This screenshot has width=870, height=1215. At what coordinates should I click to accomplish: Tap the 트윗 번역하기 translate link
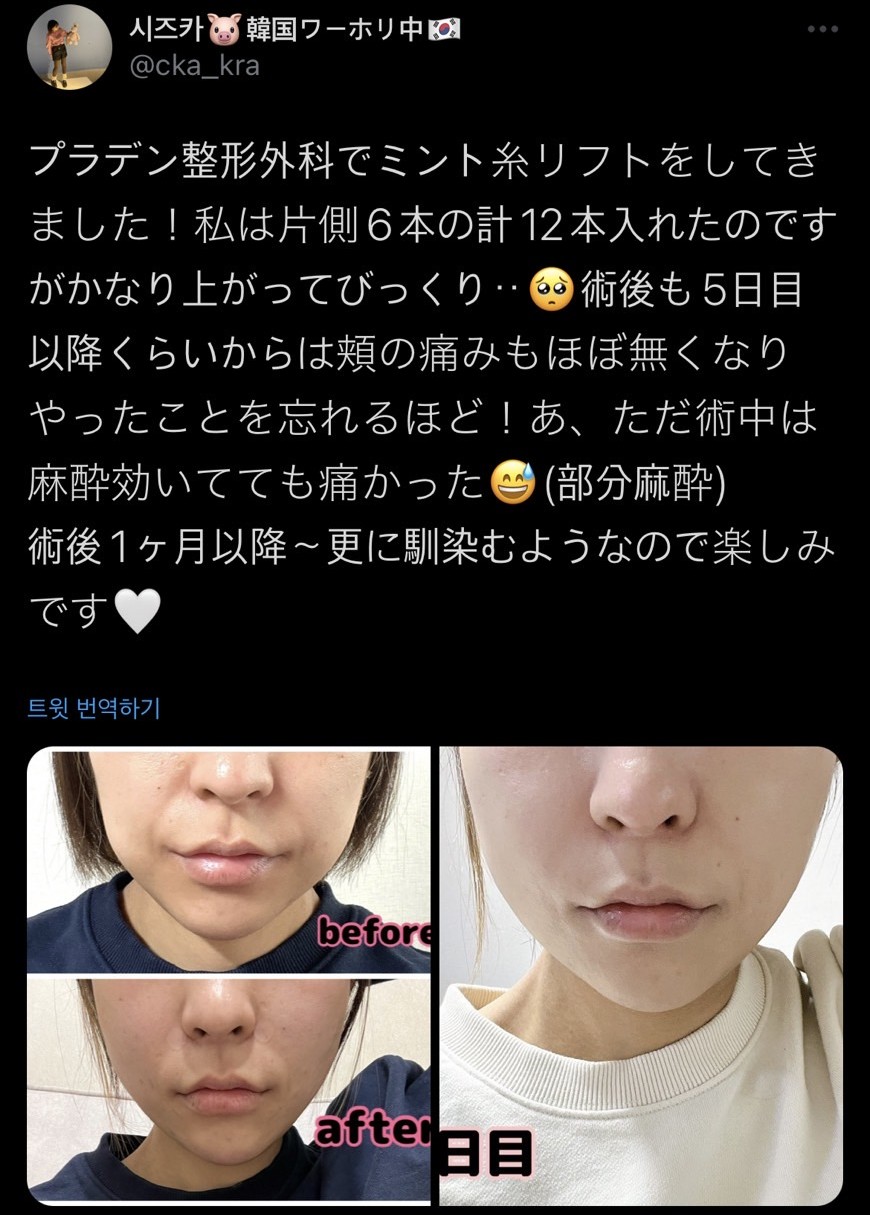pyautogui.click(x=93, y=708)
